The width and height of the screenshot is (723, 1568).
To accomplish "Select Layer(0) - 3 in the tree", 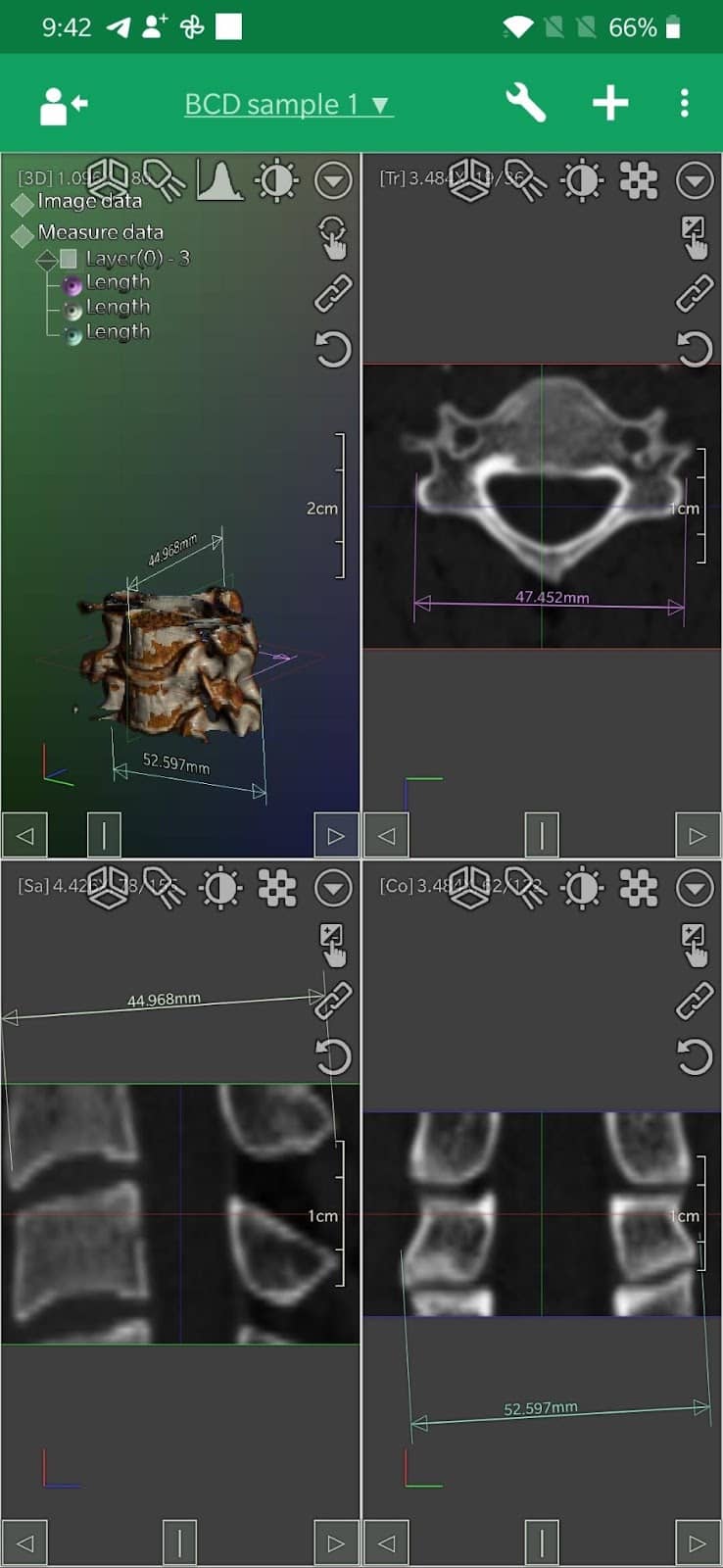I will [x=136, y=258].
